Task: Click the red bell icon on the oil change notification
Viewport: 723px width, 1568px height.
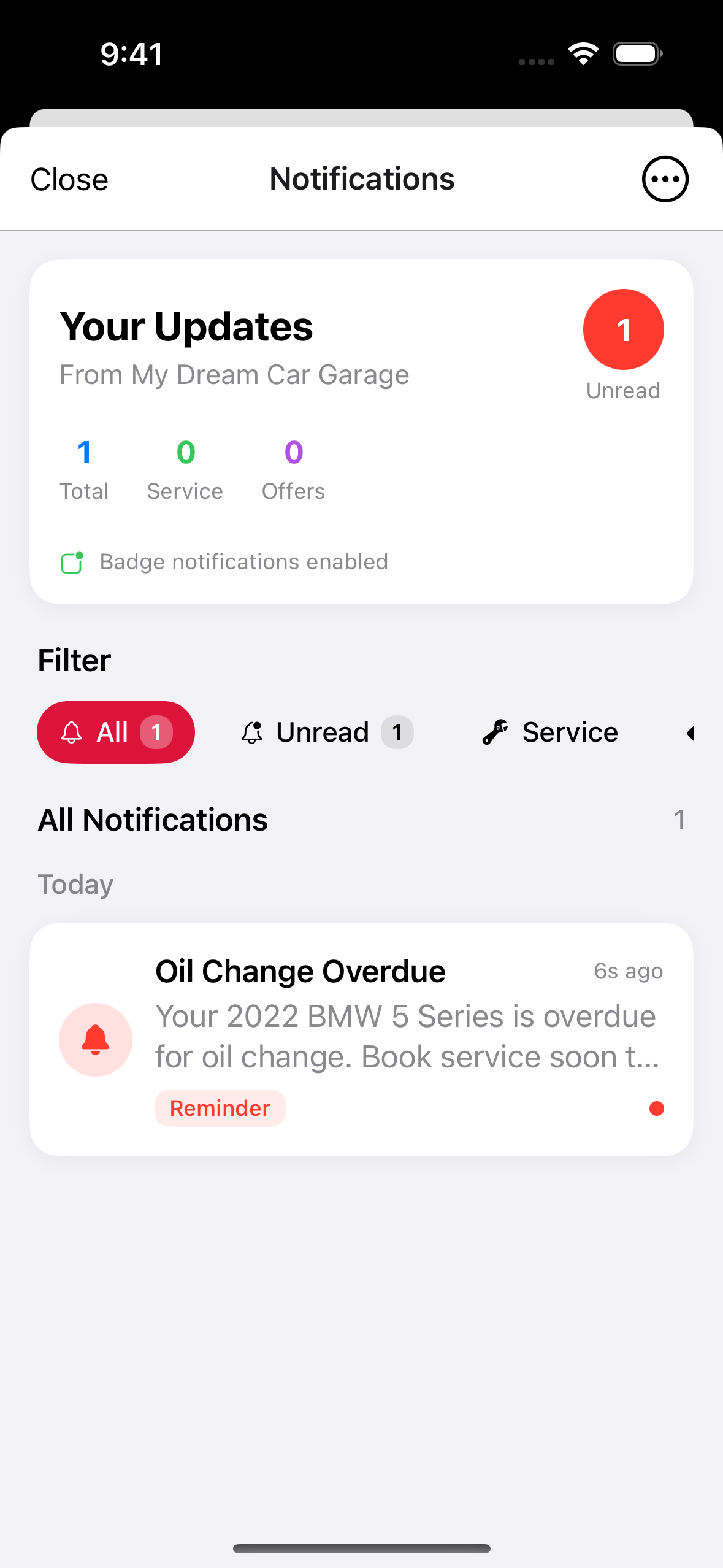Action: (96, 1039)
